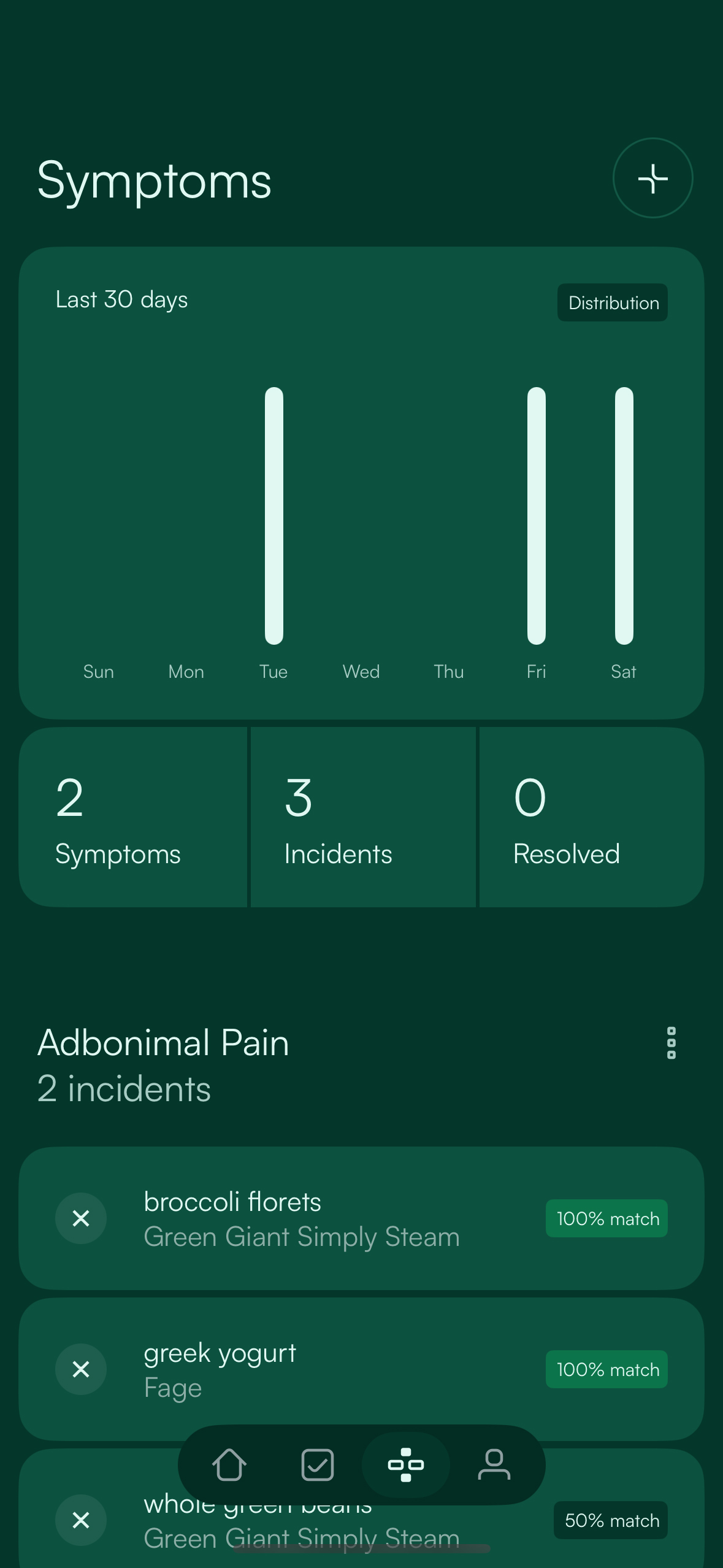Go to the Home tab
The height and width of the screenshot is (1568, 723).
pos(229,1465)
